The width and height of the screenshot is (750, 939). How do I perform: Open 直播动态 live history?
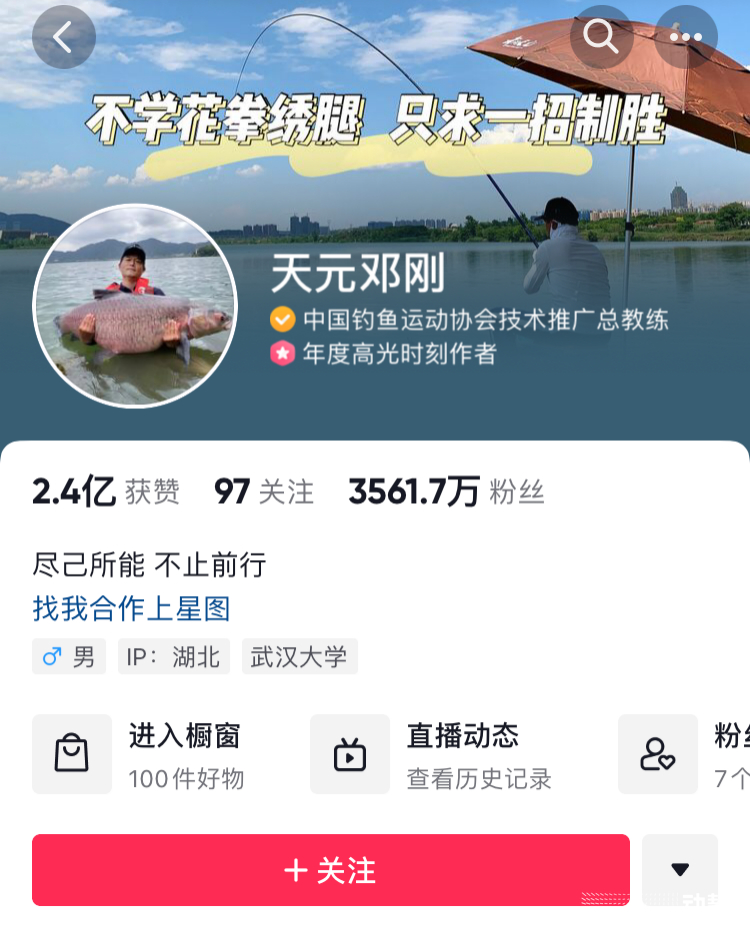(440, 755)
